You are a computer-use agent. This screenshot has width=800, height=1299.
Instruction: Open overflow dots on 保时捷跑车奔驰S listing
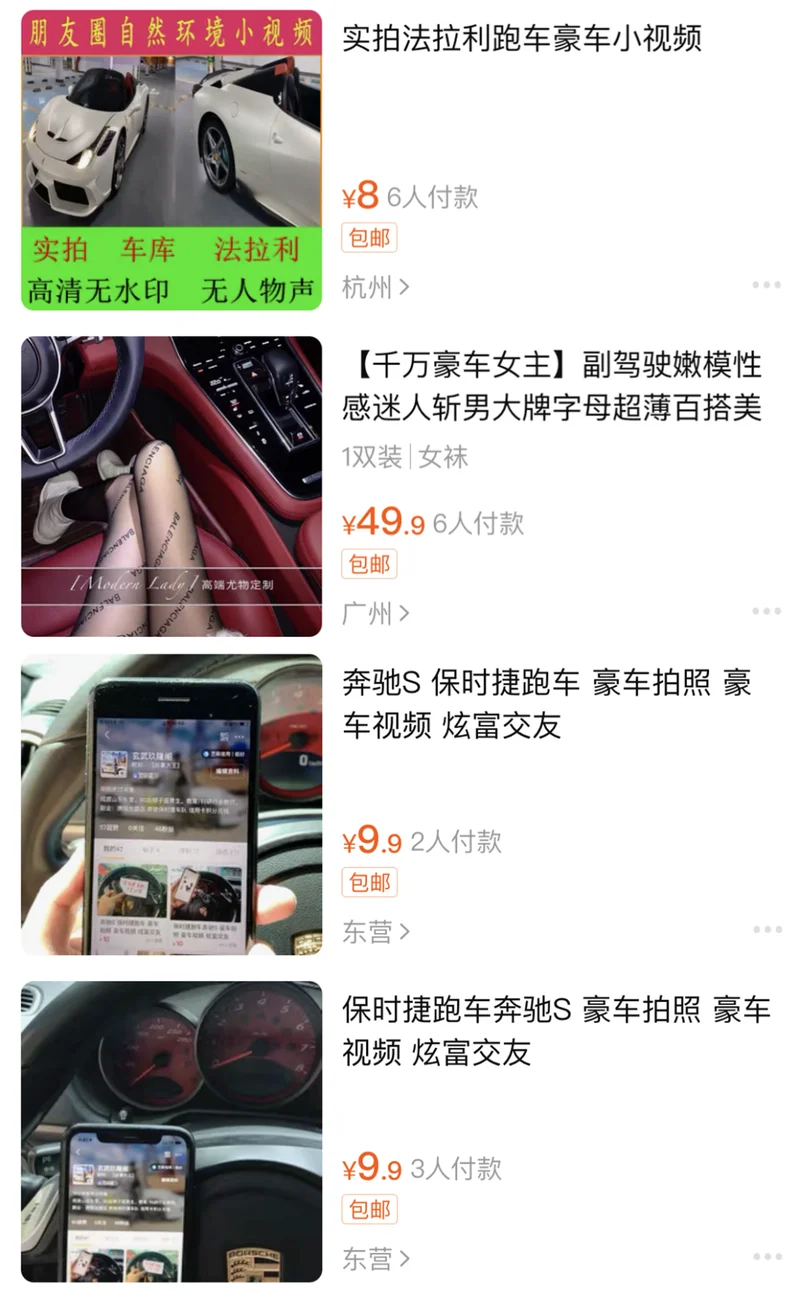pyautogui.click(x=766, y=1257)
